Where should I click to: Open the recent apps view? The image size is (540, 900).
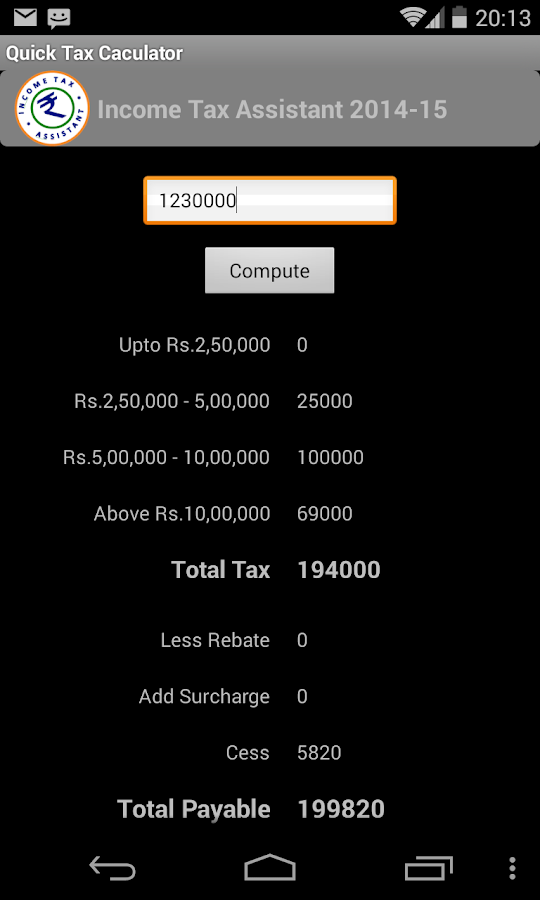click(429, 868)
